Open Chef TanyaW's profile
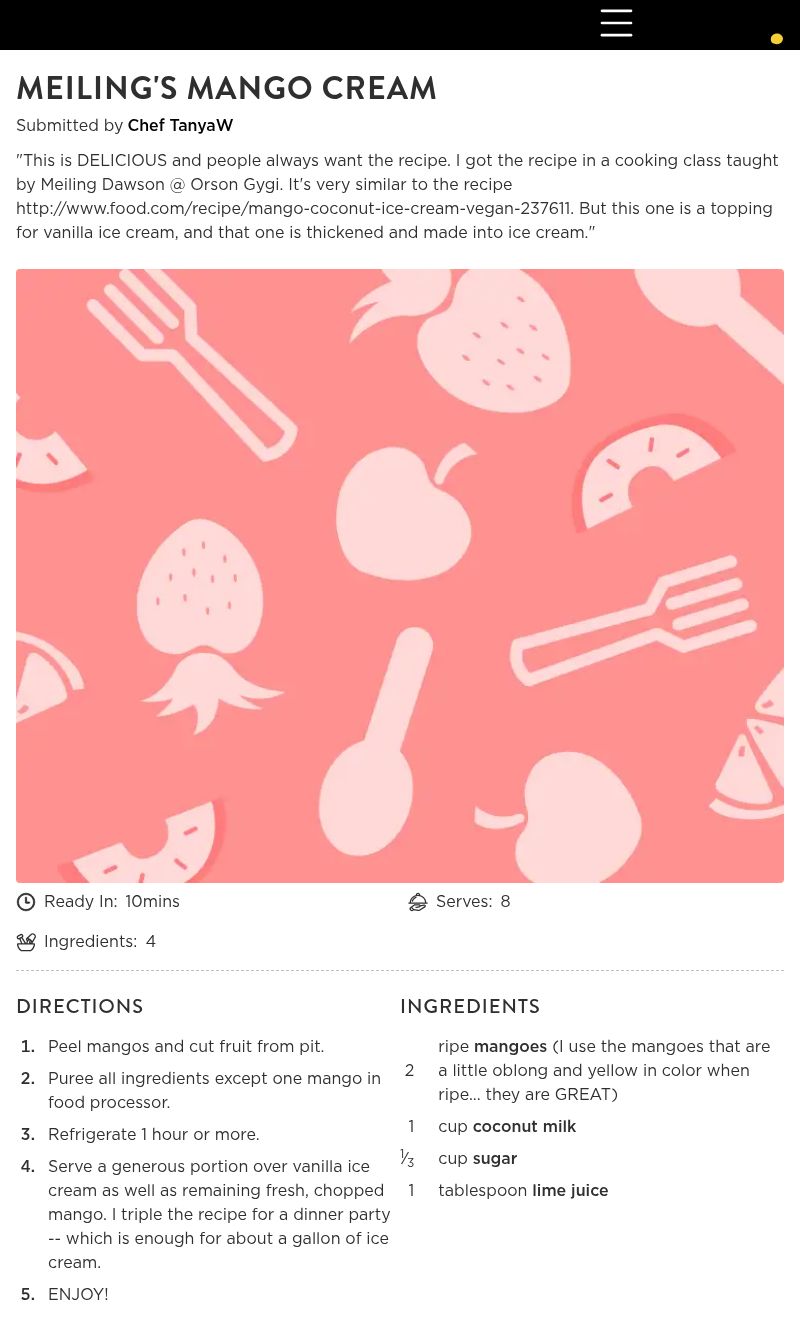The height and width of the screenshot is (1341, 800). [x=180, y=126]
